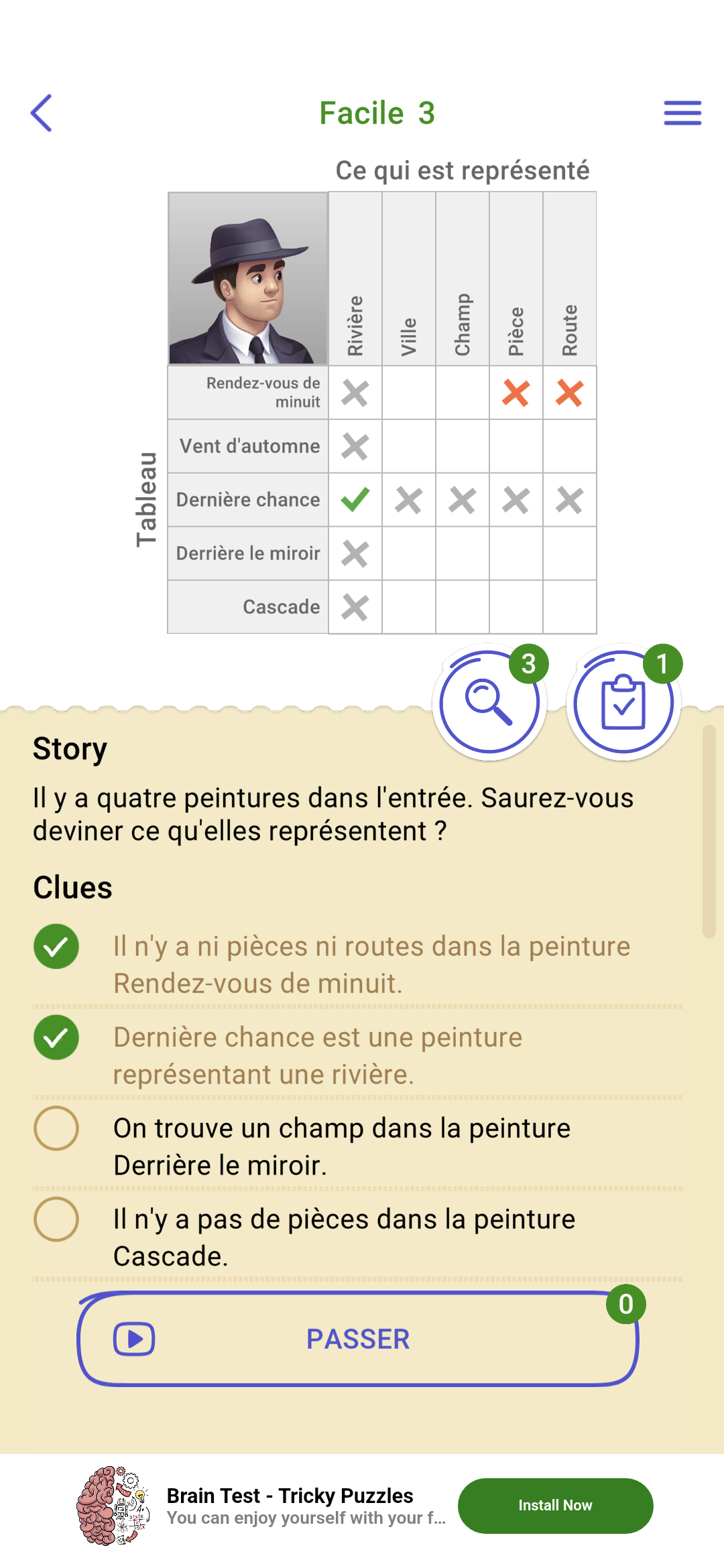Tap the hamburger menu icon
This screenshot has height=1568, width=724.
[682, 113]
